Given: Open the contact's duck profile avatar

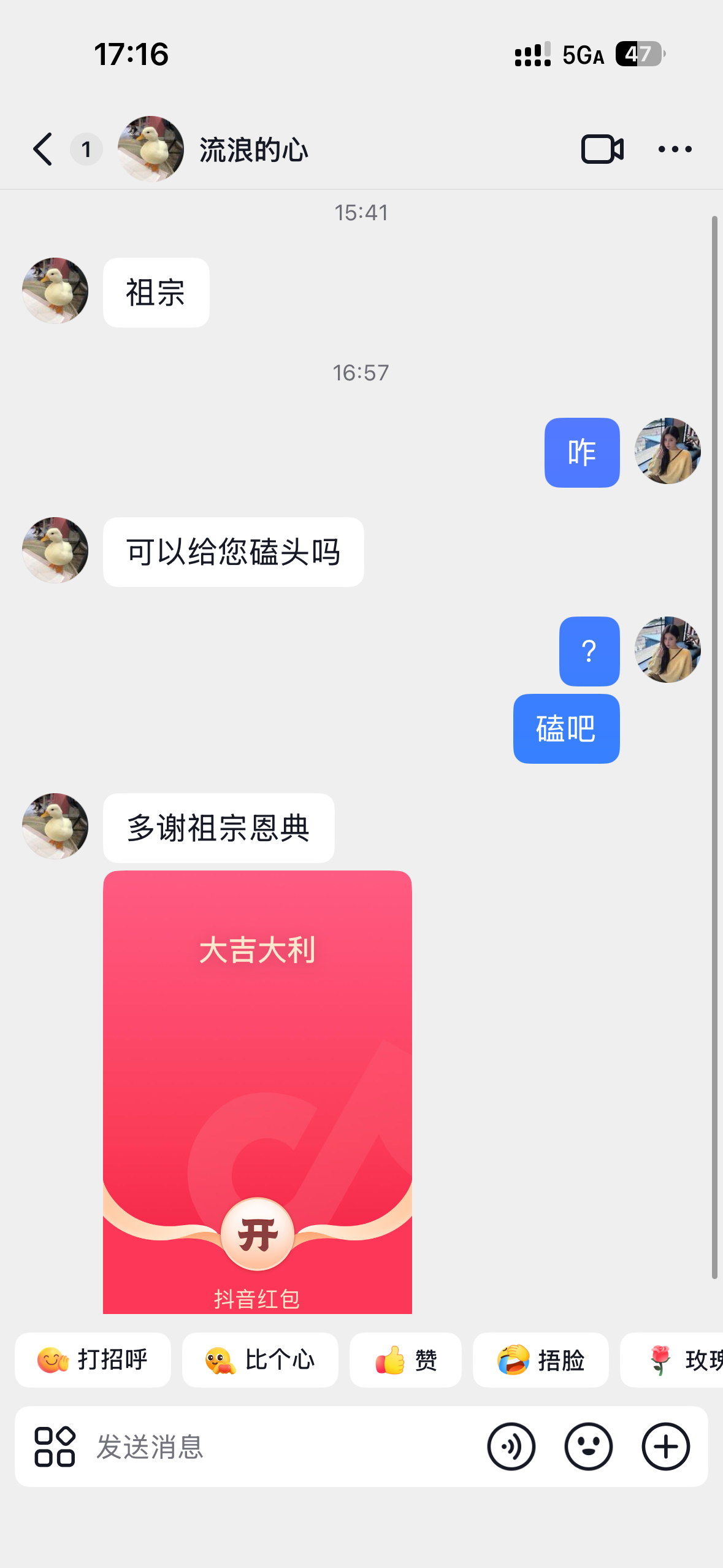Looking at the screenshot, I should pyautogui.click(x=149, y=148).
